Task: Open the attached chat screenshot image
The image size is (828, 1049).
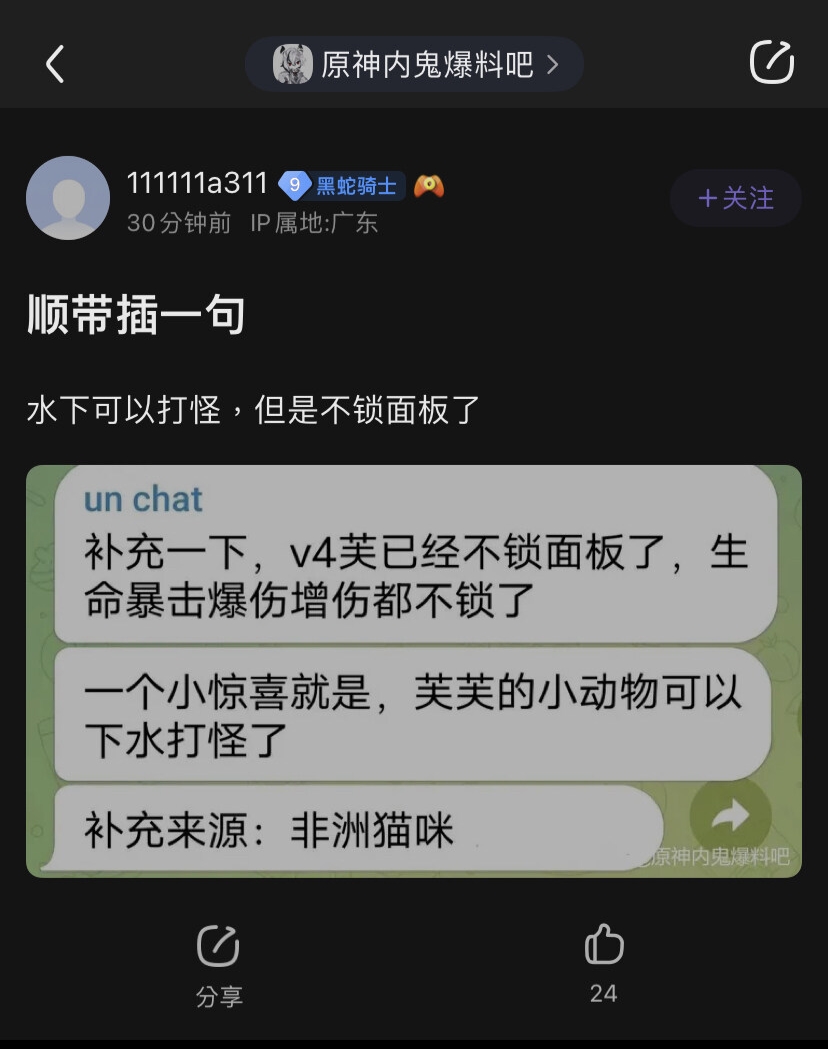Action: [414, 670]
